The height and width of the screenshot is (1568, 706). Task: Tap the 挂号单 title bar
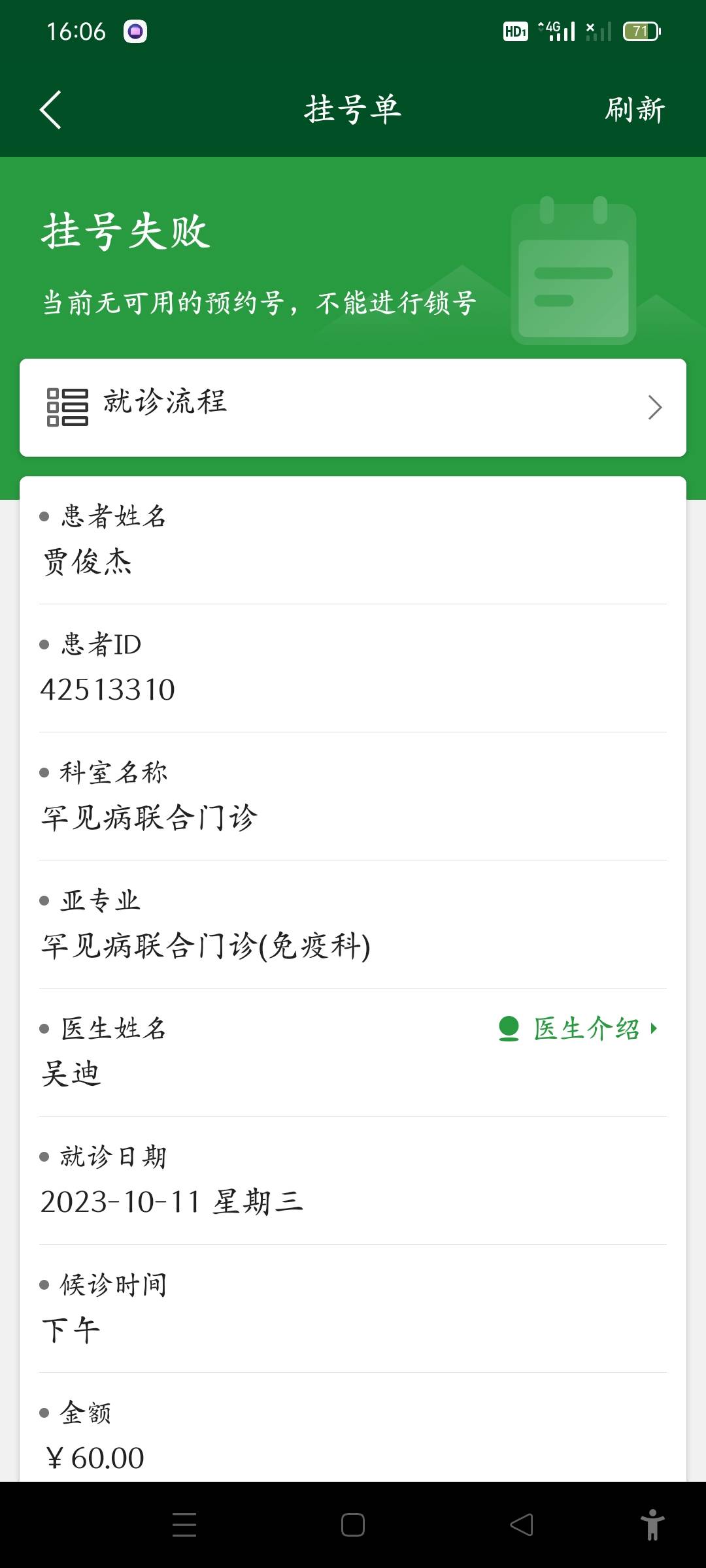point(352,108)
